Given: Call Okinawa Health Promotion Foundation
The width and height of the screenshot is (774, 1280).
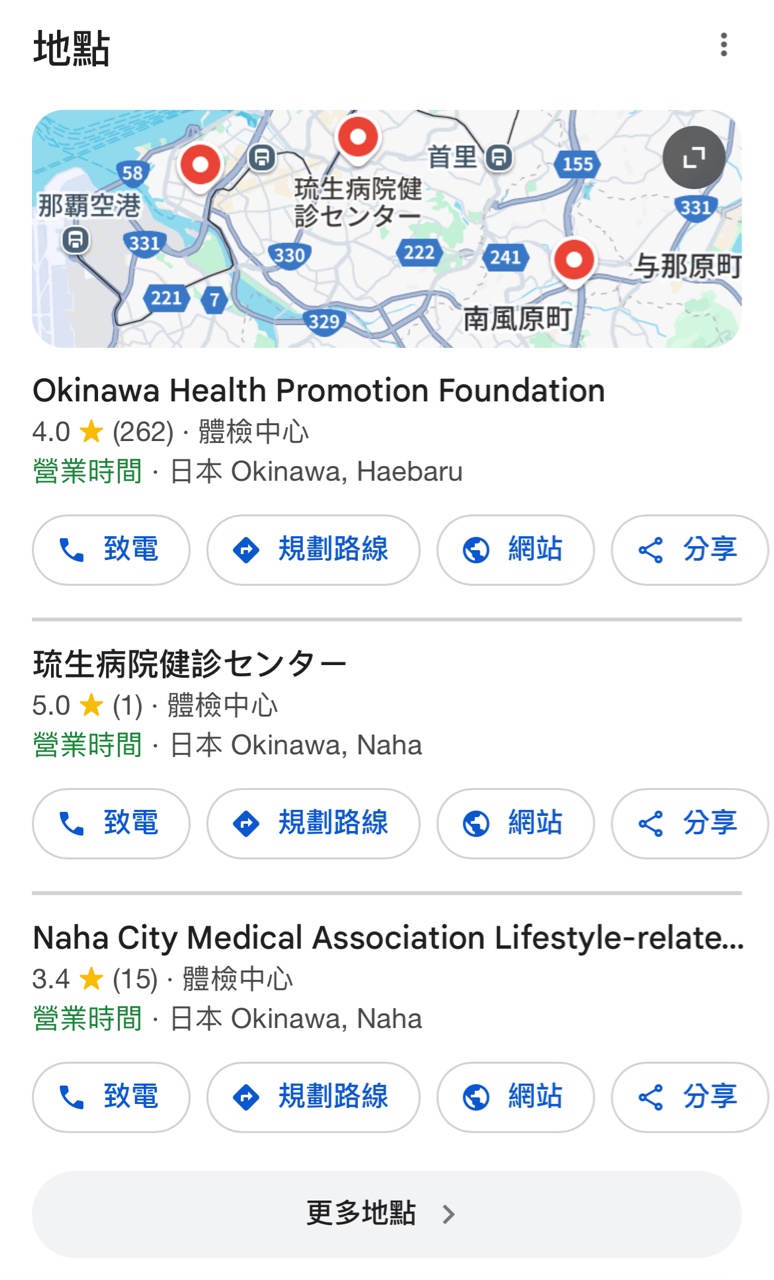Looking at the screenshot, I should [x=111, y=550].
